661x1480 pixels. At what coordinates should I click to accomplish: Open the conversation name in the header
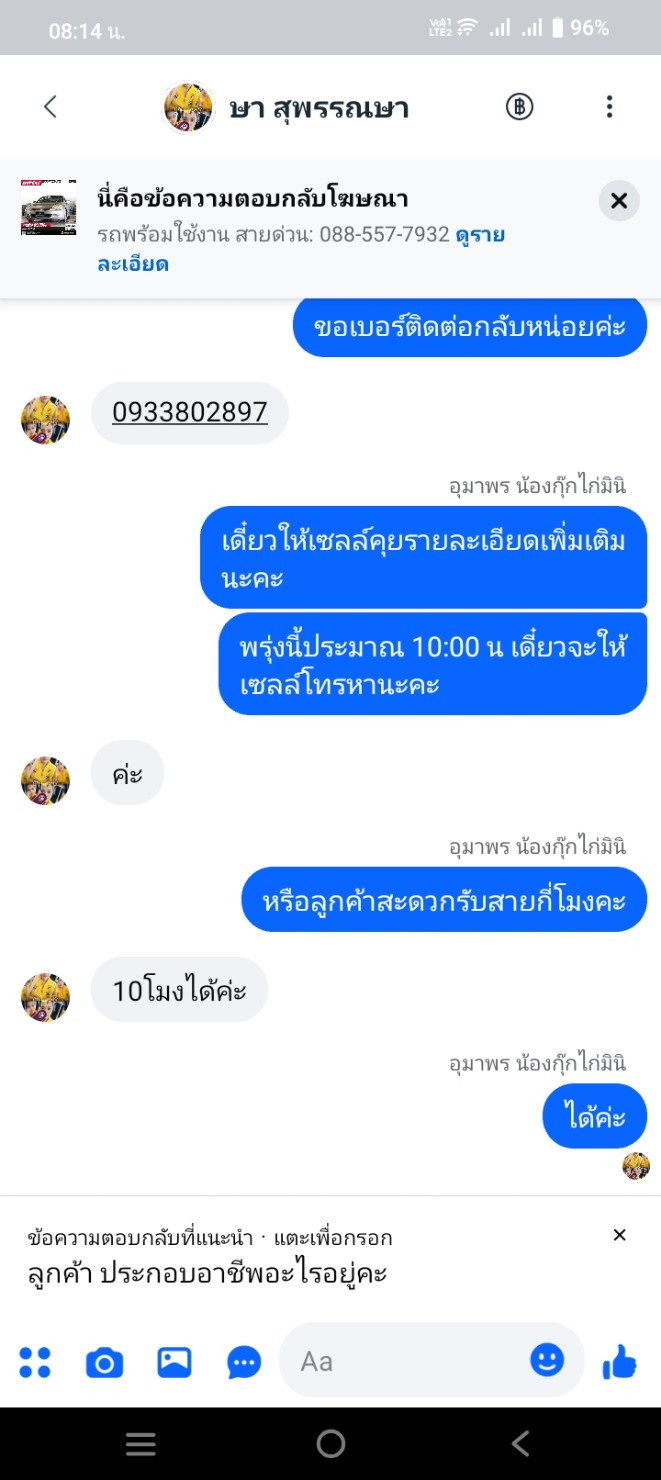(x=318, y=108)
